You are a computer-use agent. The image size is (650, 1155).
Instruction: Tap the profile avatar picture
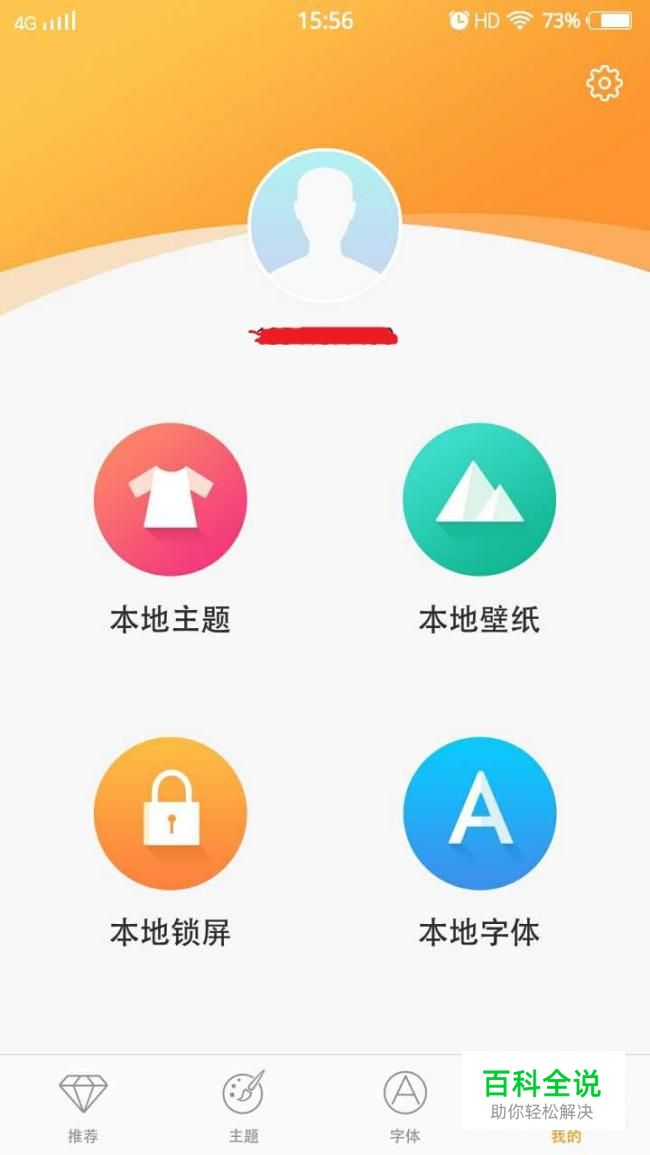pyautogui.click(x=325, y=226)
